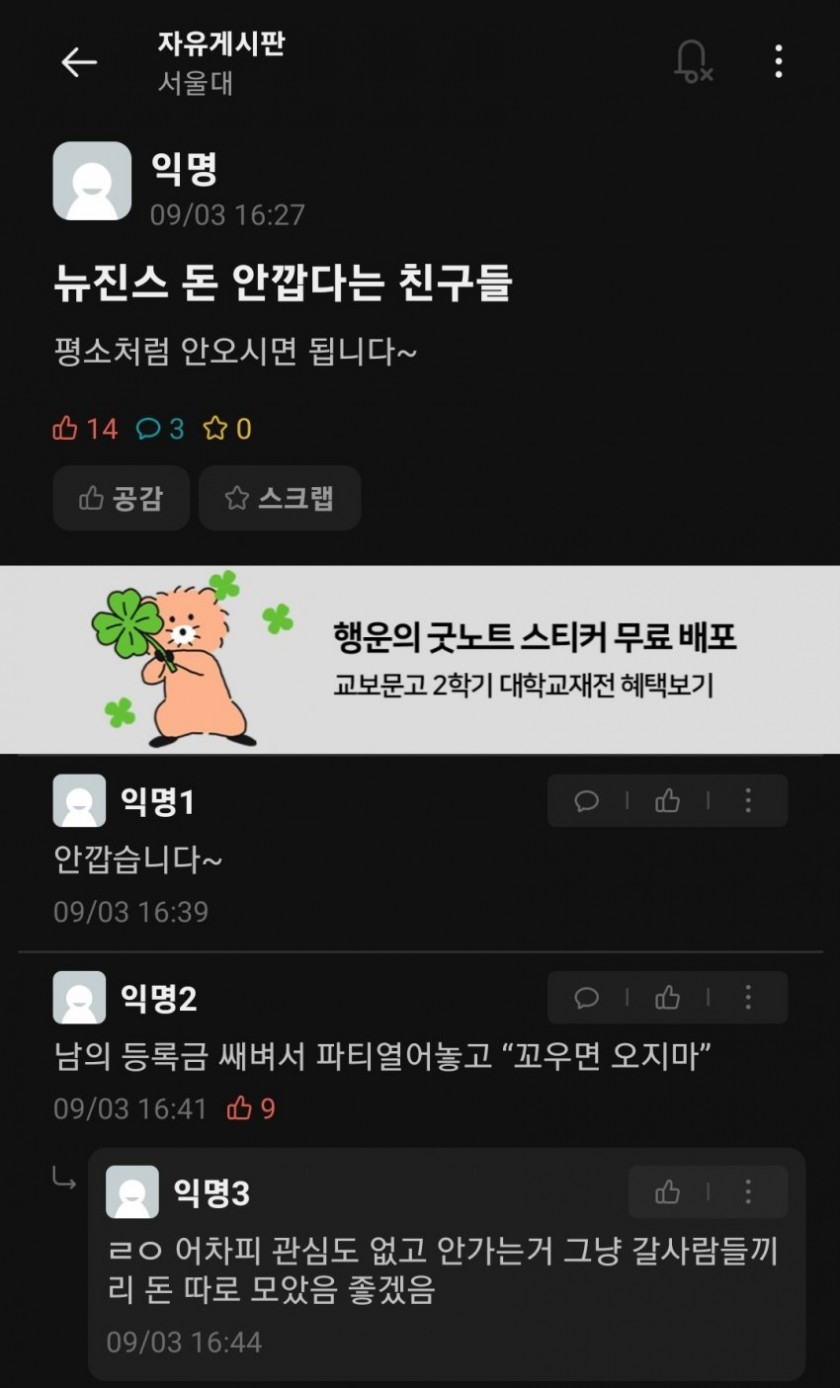Toggle the post notification bell
The image size is (840, 1388).
[x=692, y=63]
